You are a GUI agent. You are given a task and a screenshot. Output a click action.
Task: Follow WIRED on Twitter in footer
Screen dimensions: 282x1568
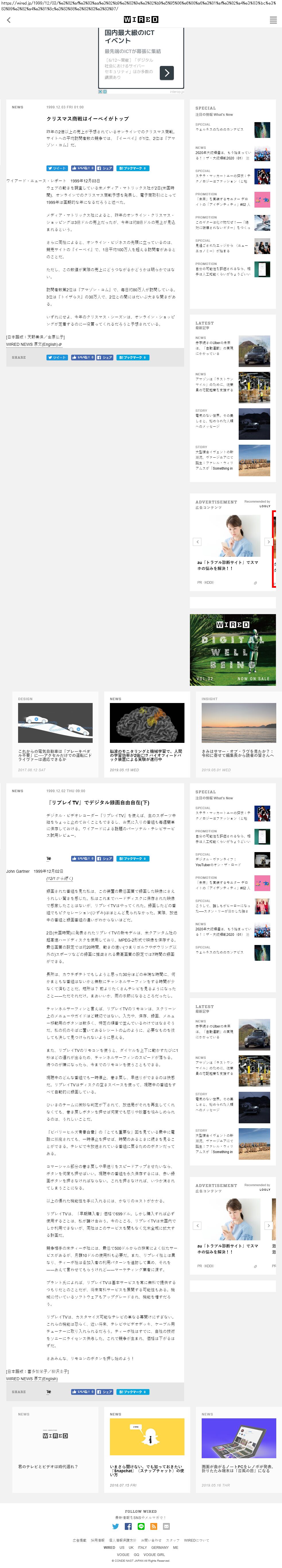116,1526
